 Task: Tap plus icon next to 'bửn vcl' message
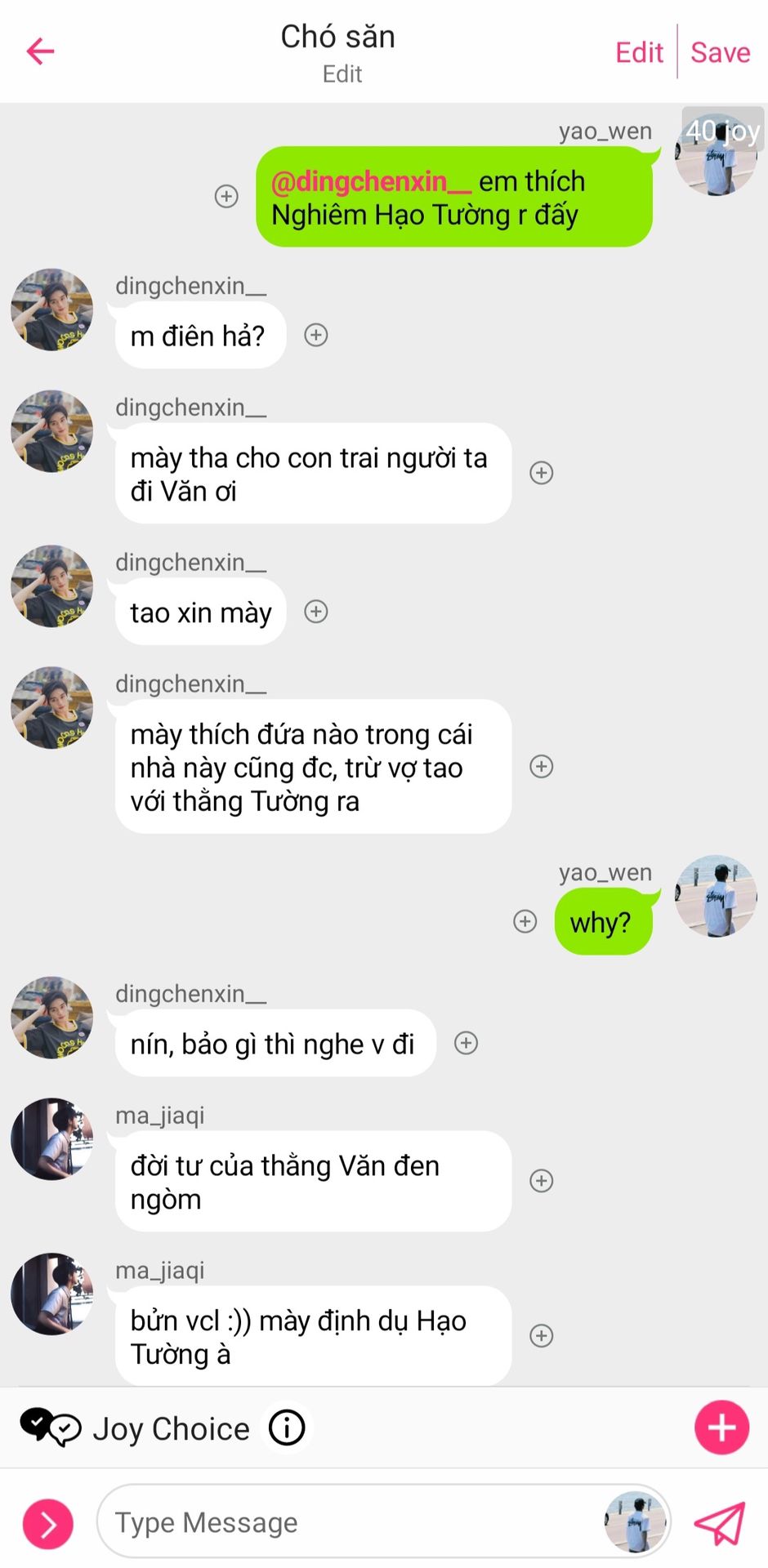coord(542,1336)
